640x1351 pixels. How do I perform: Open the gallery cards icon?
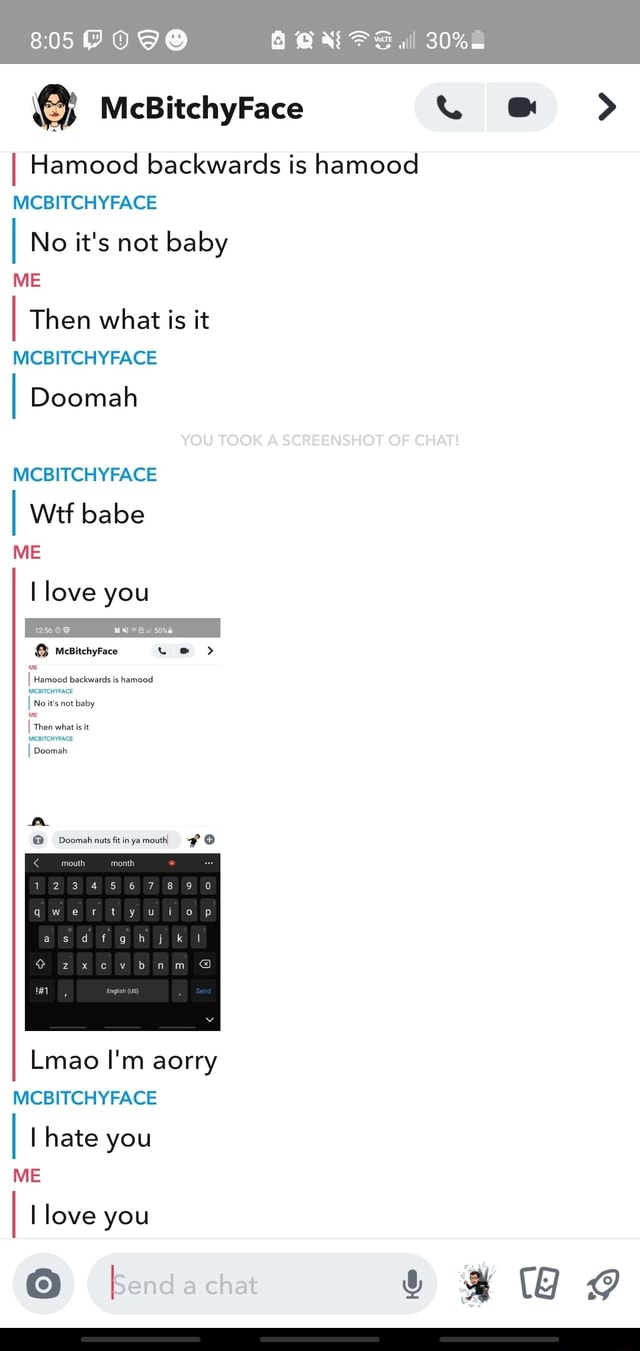click(540, 1285)
